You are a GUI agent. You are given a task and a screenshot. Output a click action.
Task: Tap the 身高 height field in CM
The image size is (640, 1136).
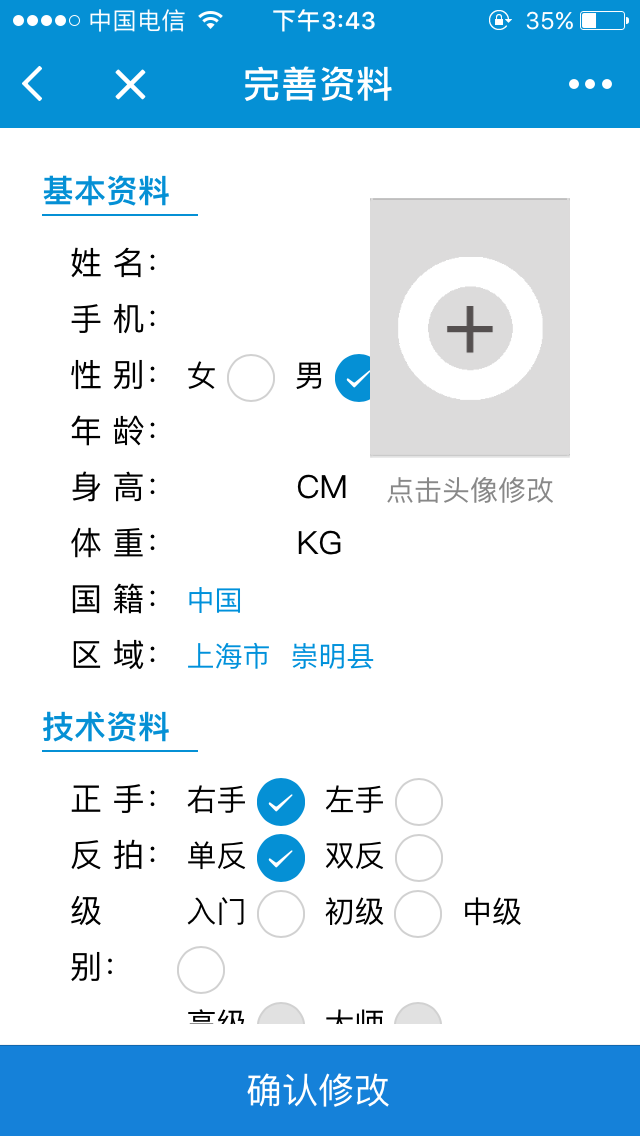236,488
